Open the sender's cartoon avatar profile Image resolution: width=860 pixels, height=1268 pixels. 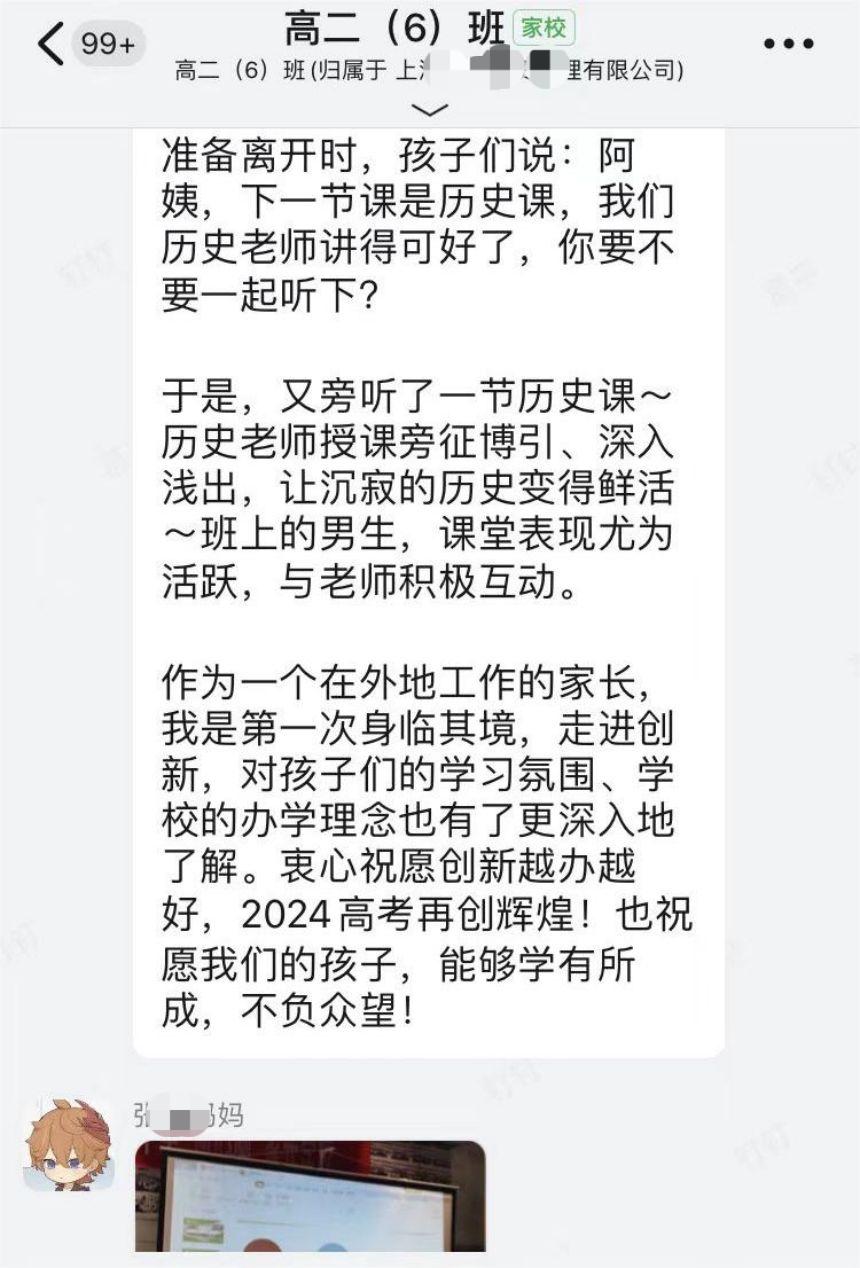[x=68, y=1144]
